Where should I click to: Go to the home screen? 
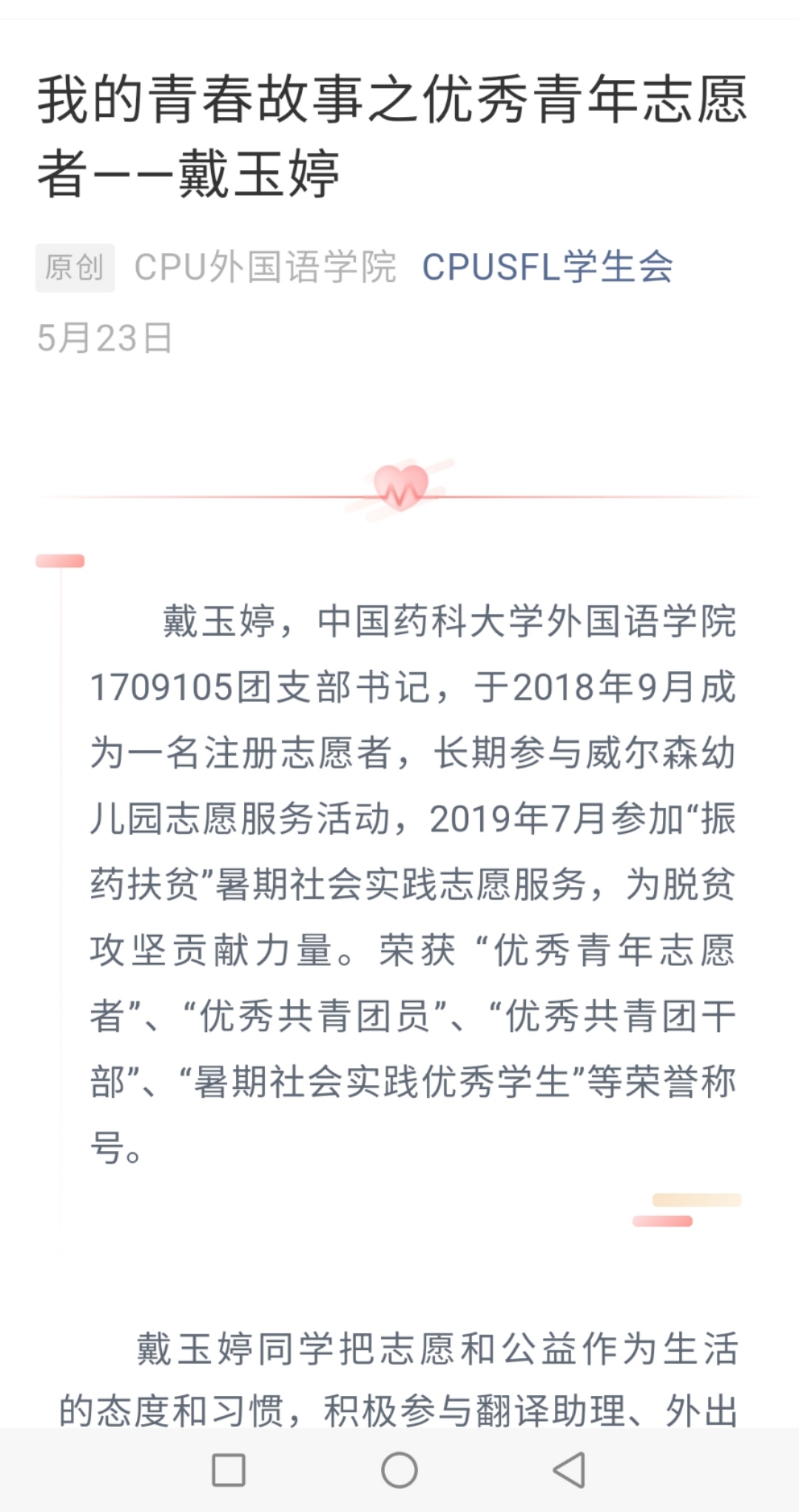coord(399,1470)
